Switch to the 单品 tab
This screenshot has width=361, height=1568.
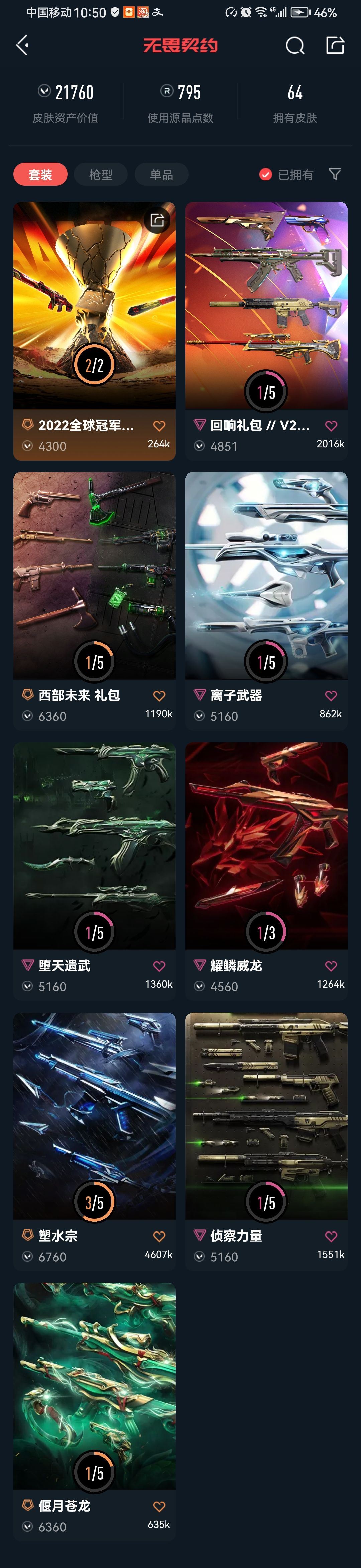(161, 175)
